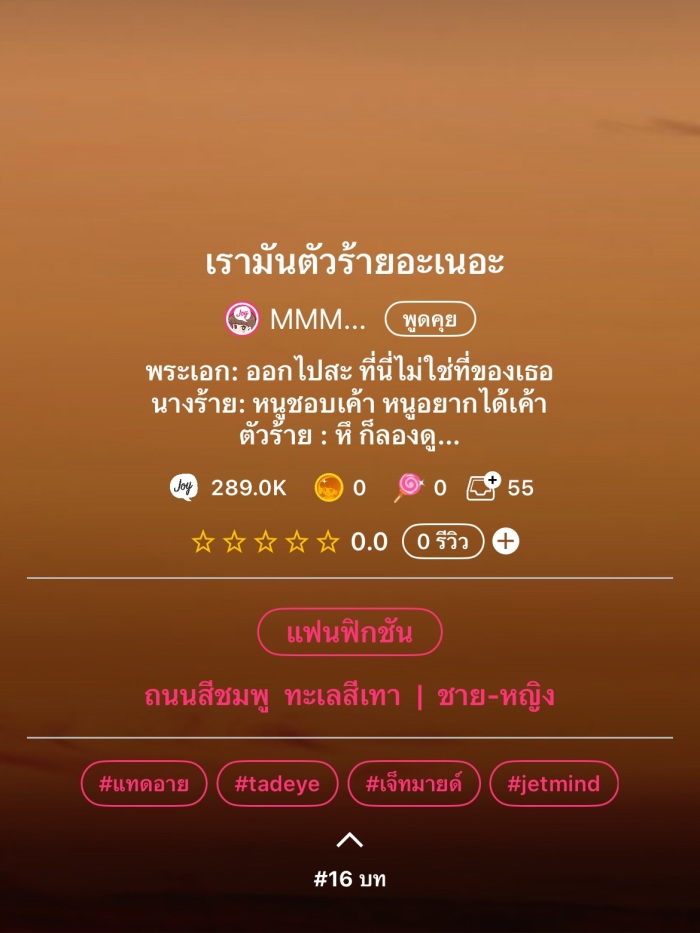
Task: Open ถนนสีชมพู ทะเลสีเทา genre link
Action: pos(273,696)
